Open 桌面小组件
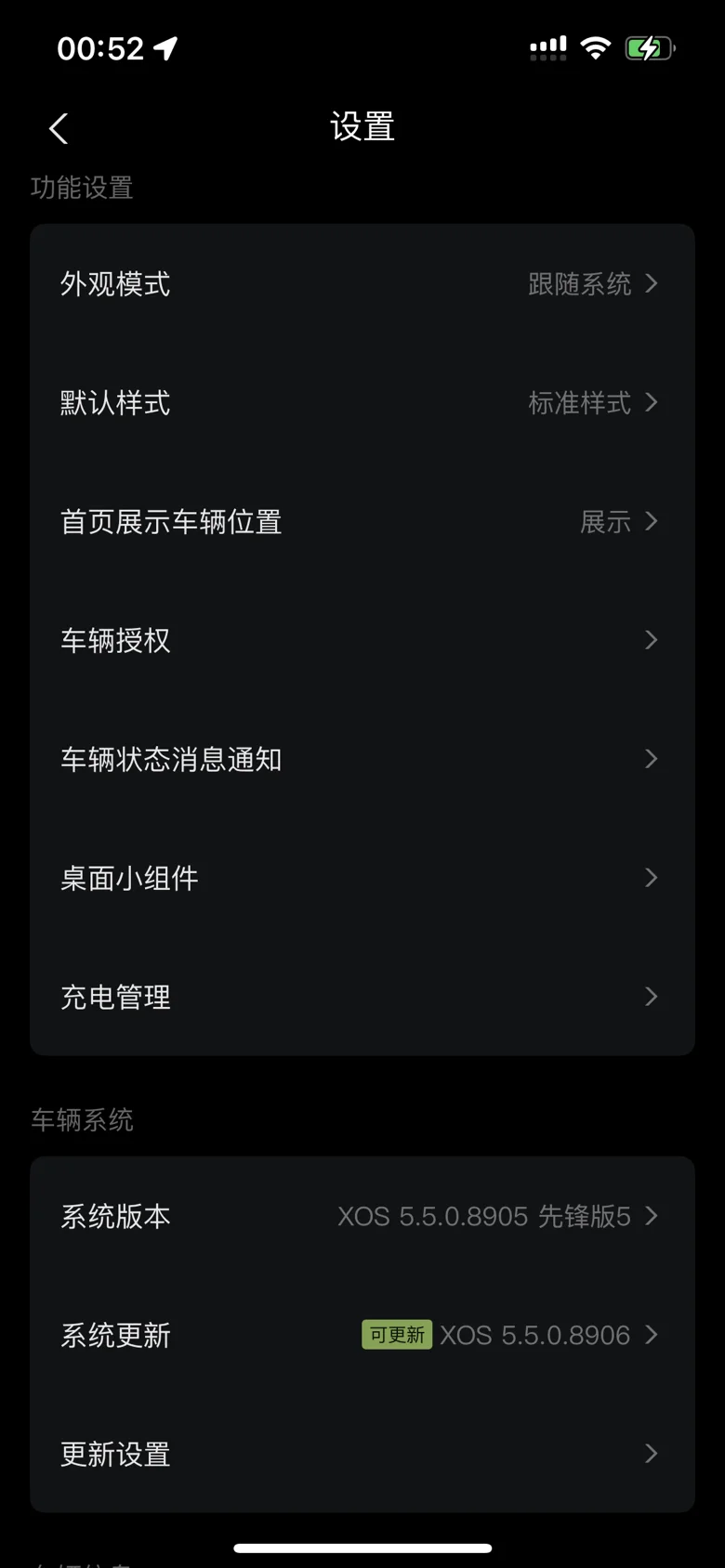 click(362, 878)
